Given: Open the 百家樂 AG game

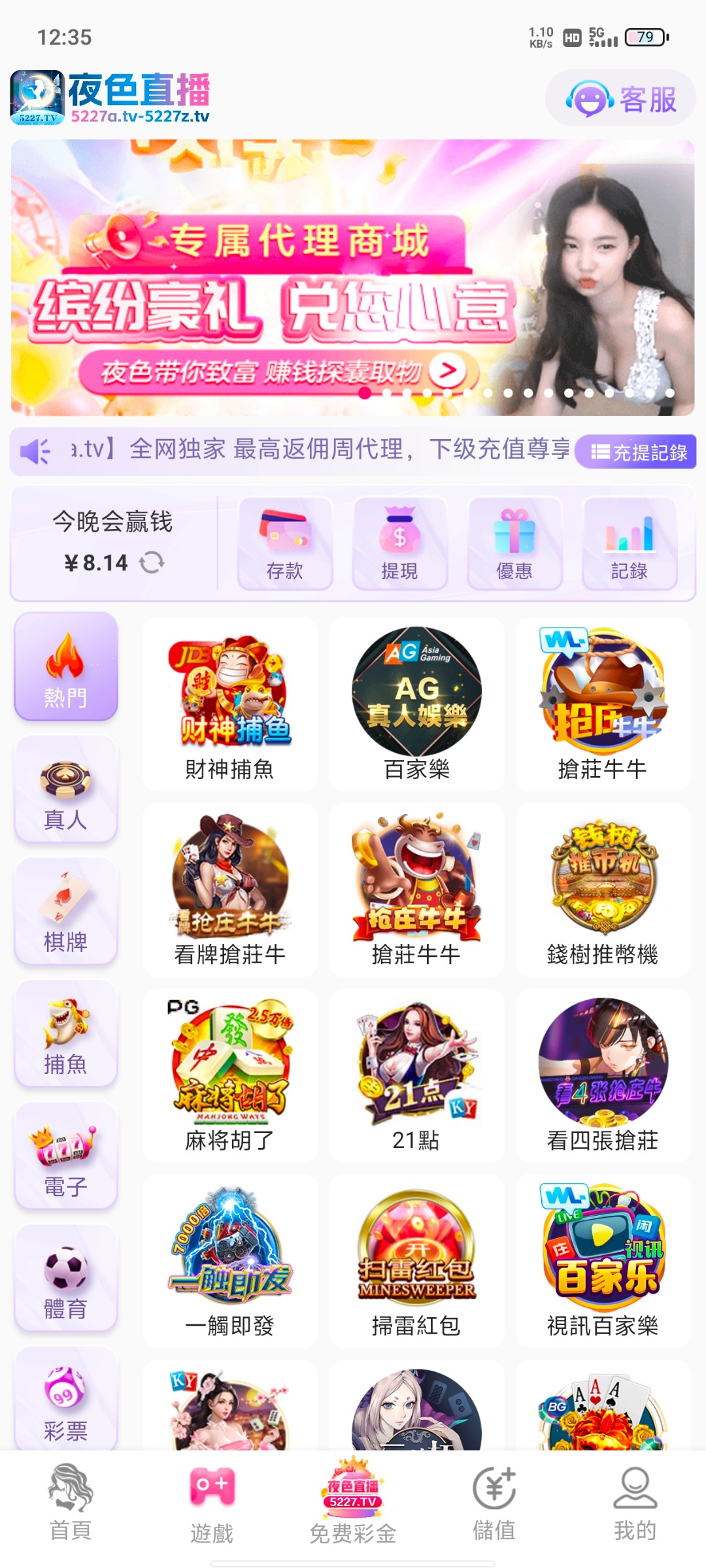Looking at the screenshot, I should (416, 704).
